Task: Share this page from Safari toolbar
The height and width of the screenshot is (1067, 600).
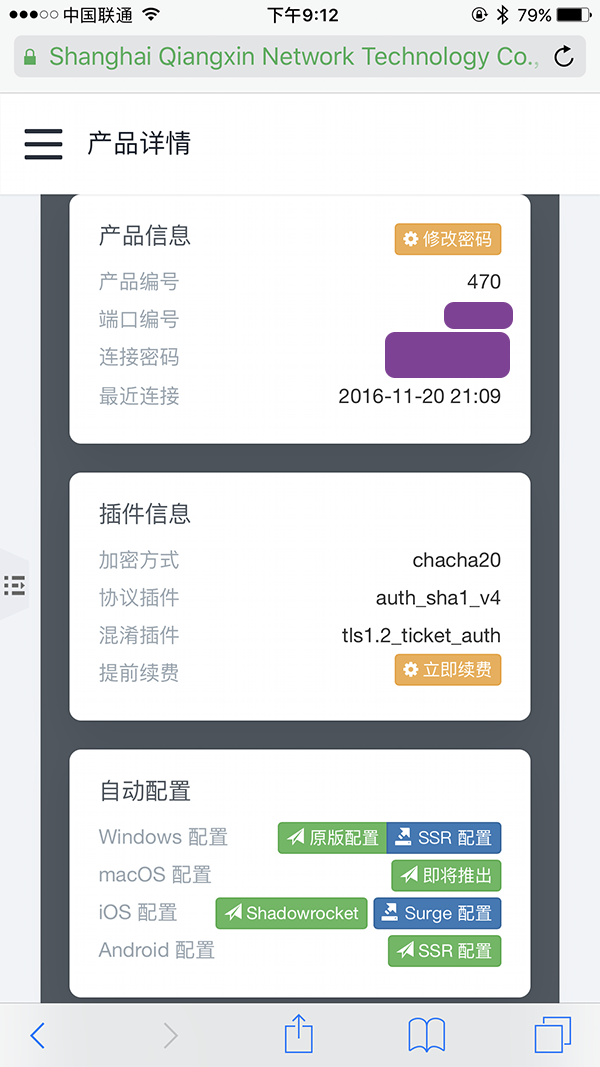Action: tap(299, 1034)
